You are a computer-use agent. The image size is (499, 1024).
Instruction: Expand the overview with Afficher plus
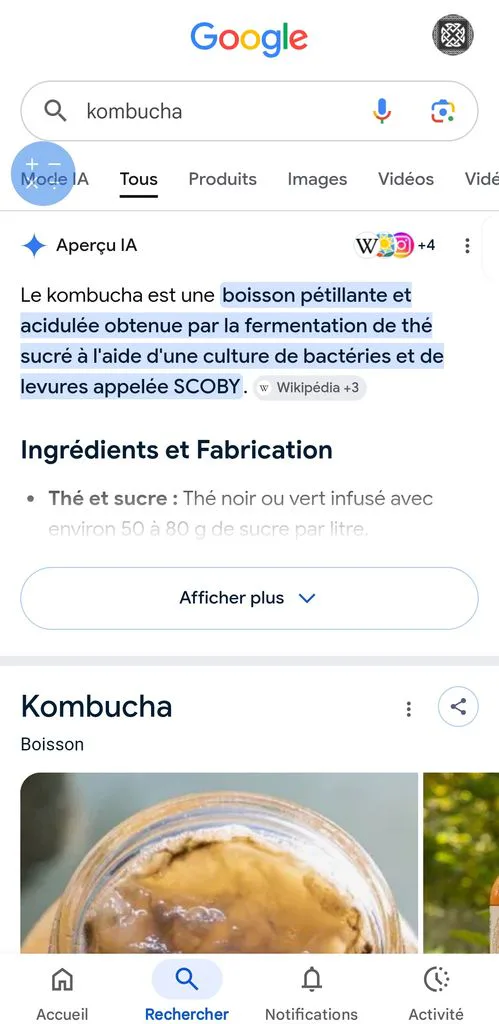tap(250, 598)
